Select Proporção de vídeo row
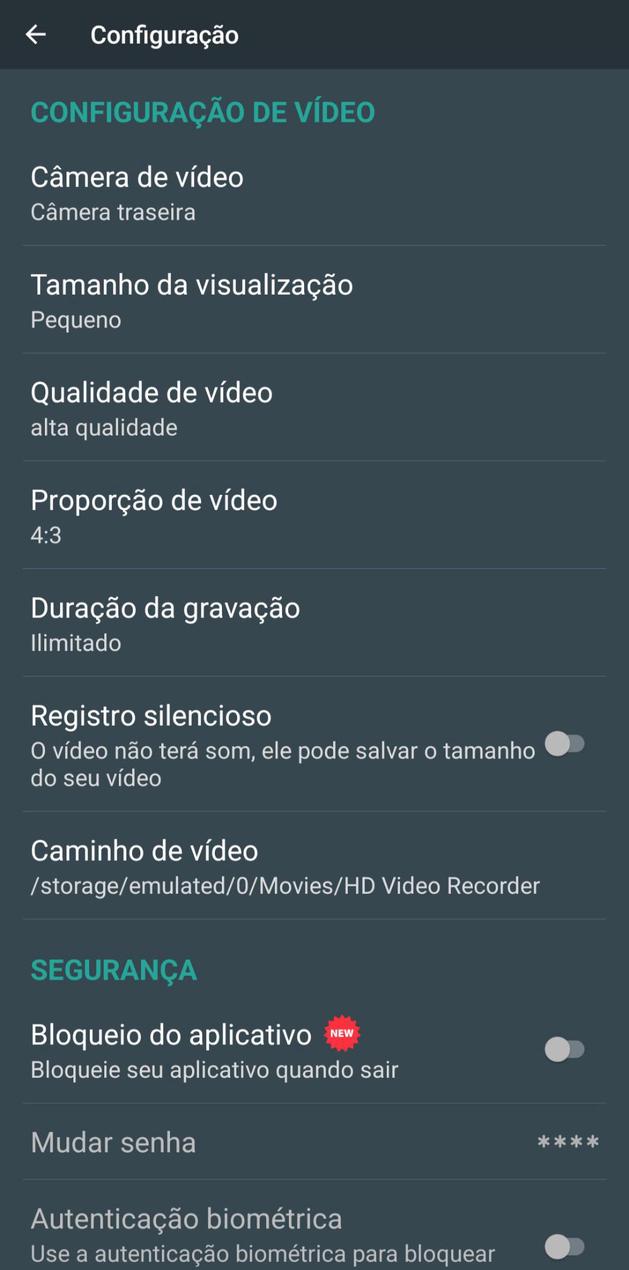629x1270 pixels. [314, 516]
